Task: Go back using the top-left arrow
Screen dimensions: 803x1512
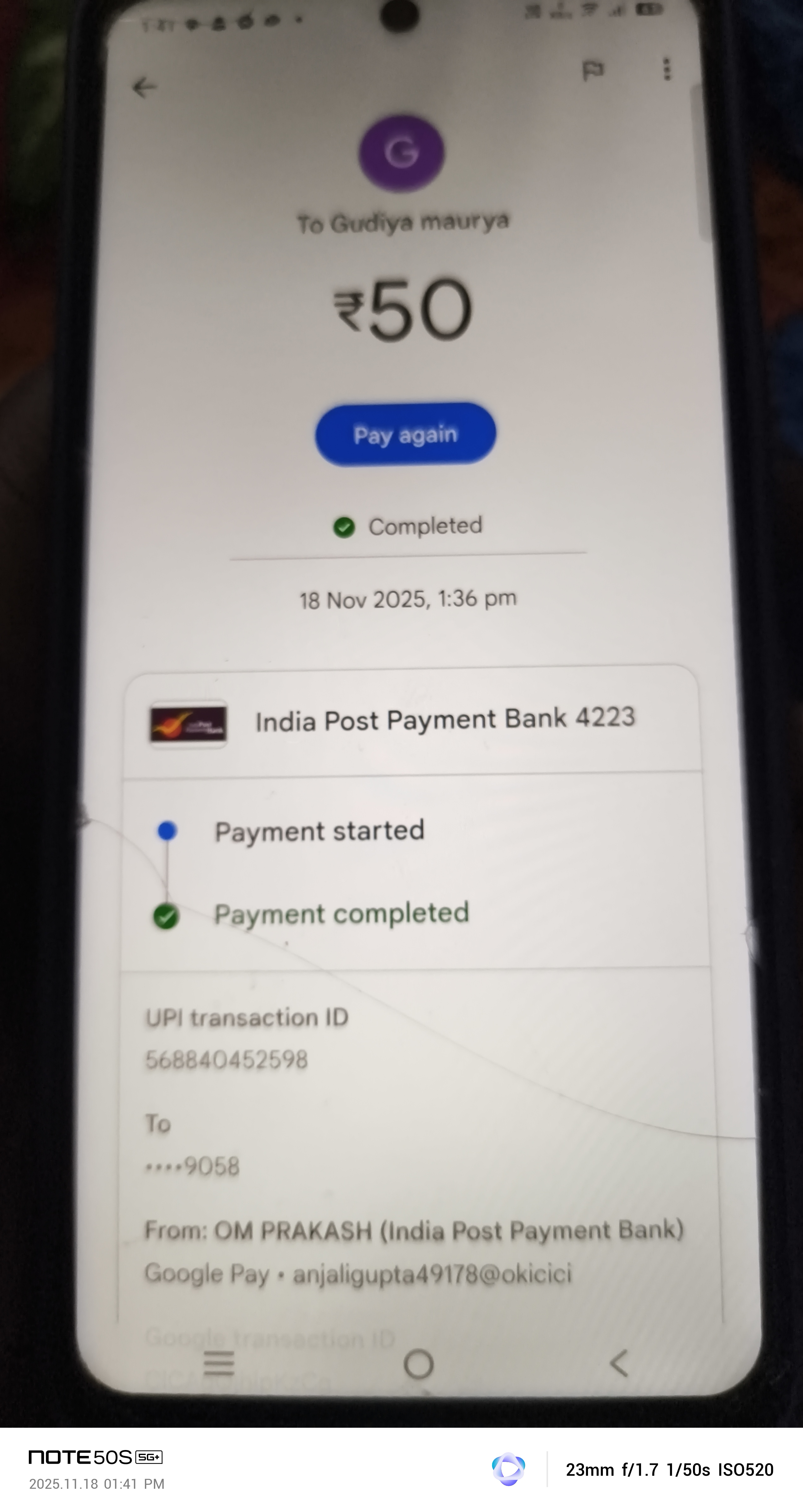Action: 144,88
